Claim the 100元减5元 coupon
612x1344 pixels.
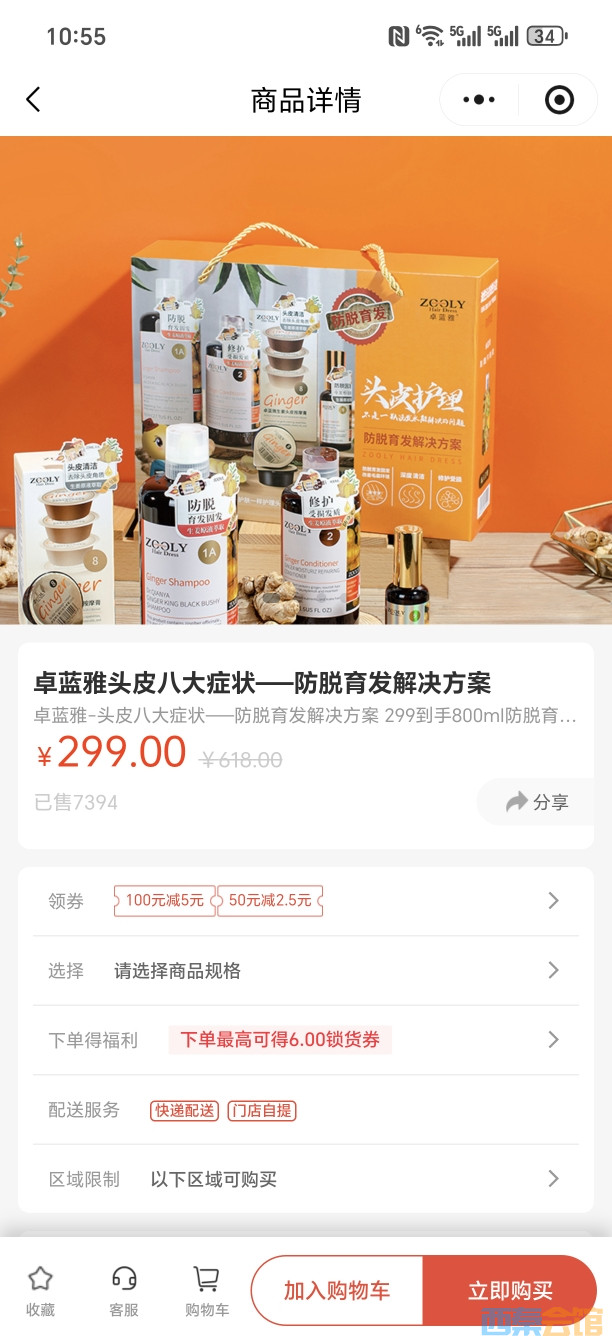click(x=164, y=900)
